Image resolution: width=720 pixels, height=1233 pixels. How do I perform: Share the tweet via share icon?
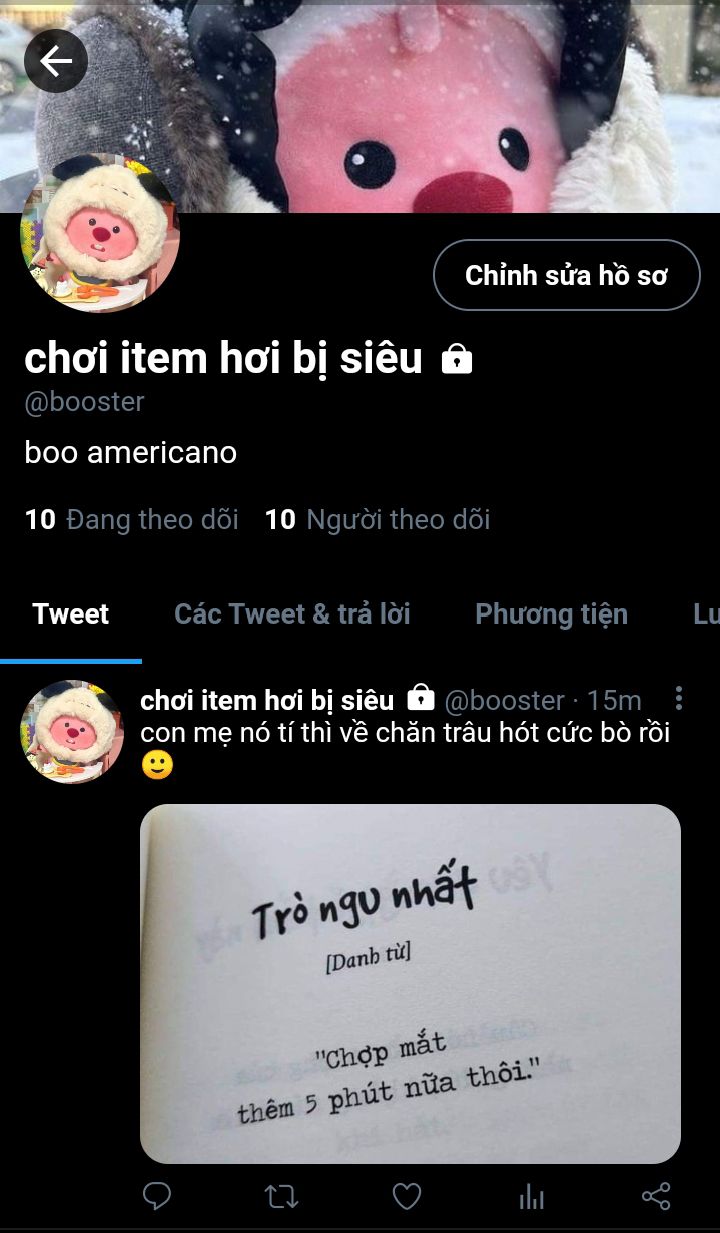point(655,1196)
